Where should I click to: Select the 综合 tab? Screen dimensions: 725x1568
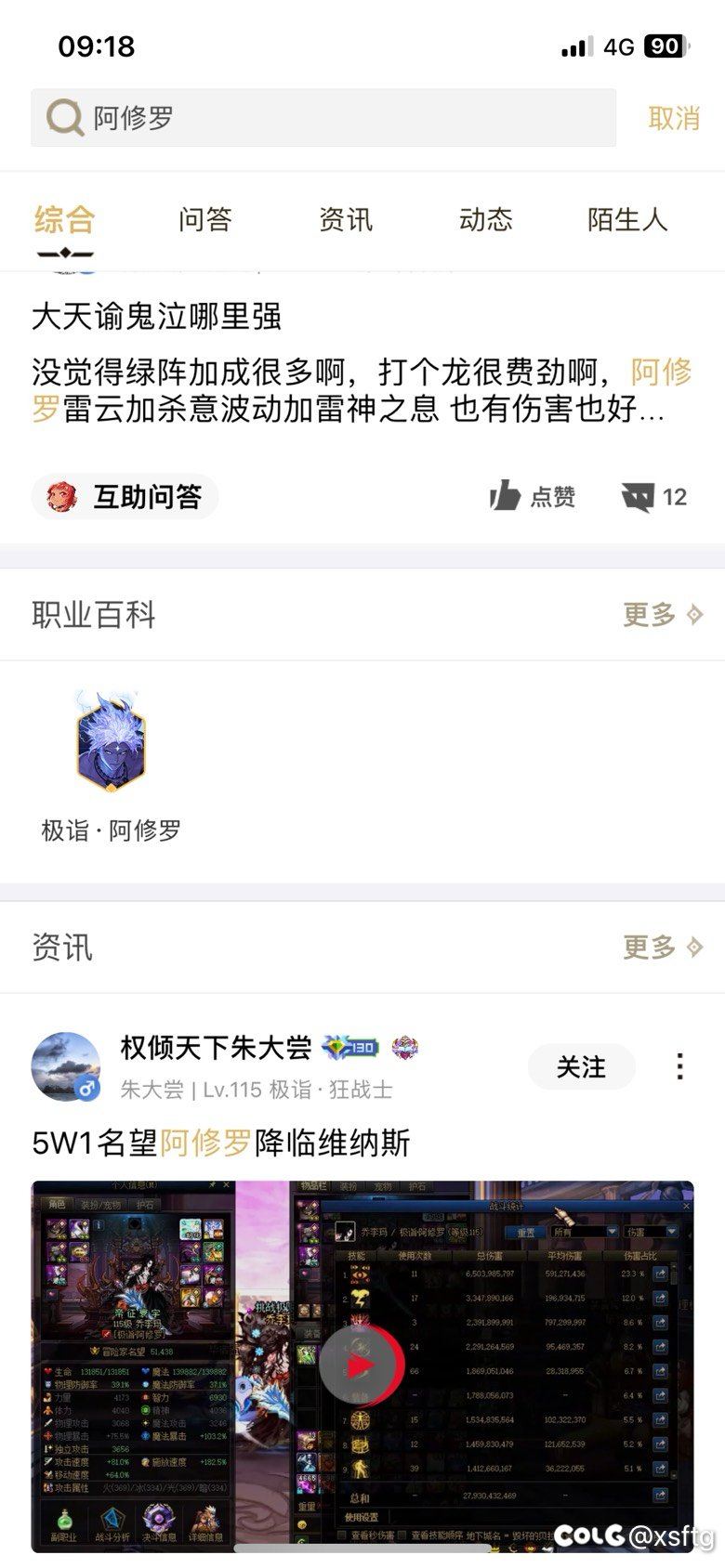pyautogui.click(x=65, y=219)
